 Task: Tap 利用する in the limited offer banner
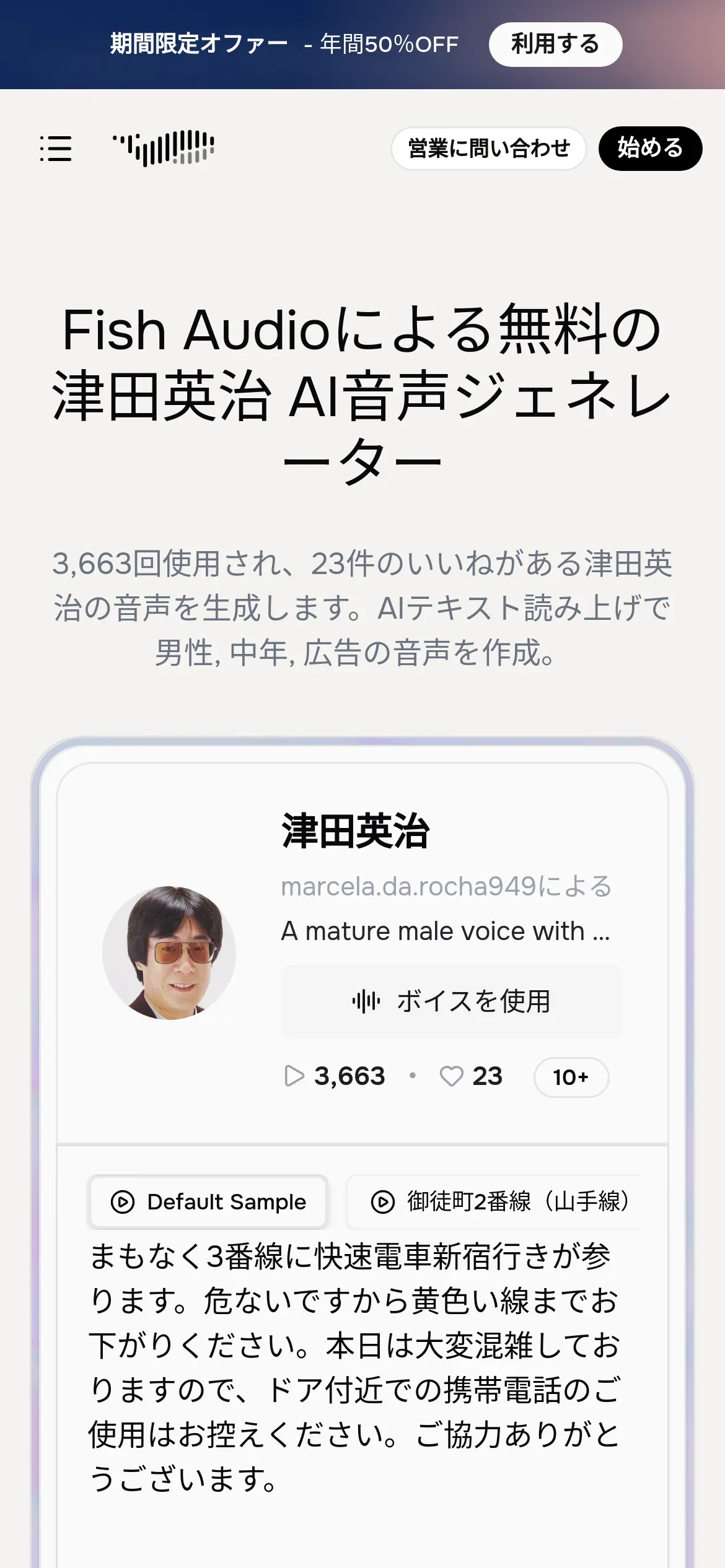tap(555, 45)
